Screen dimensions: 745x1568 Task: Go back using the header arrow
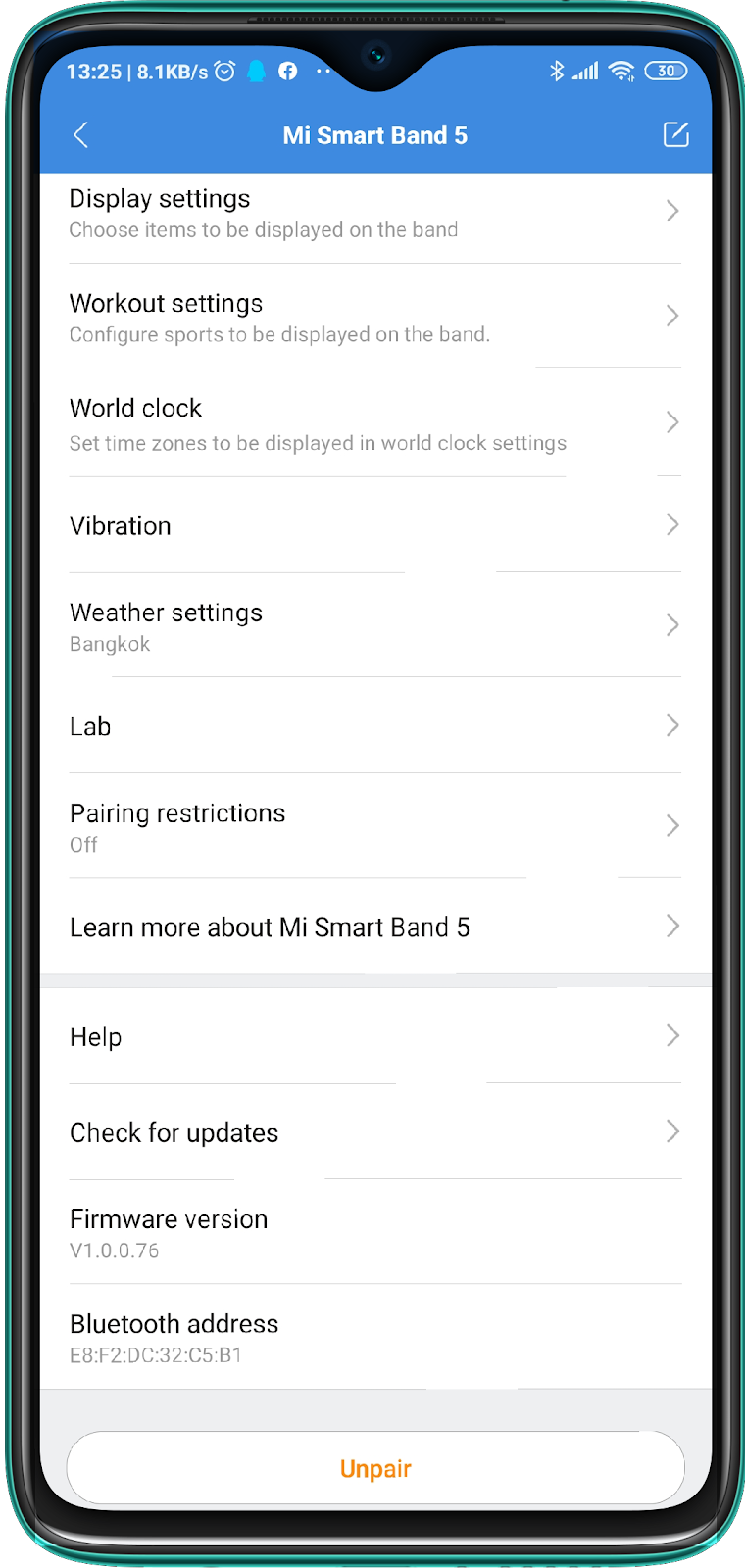81,135
